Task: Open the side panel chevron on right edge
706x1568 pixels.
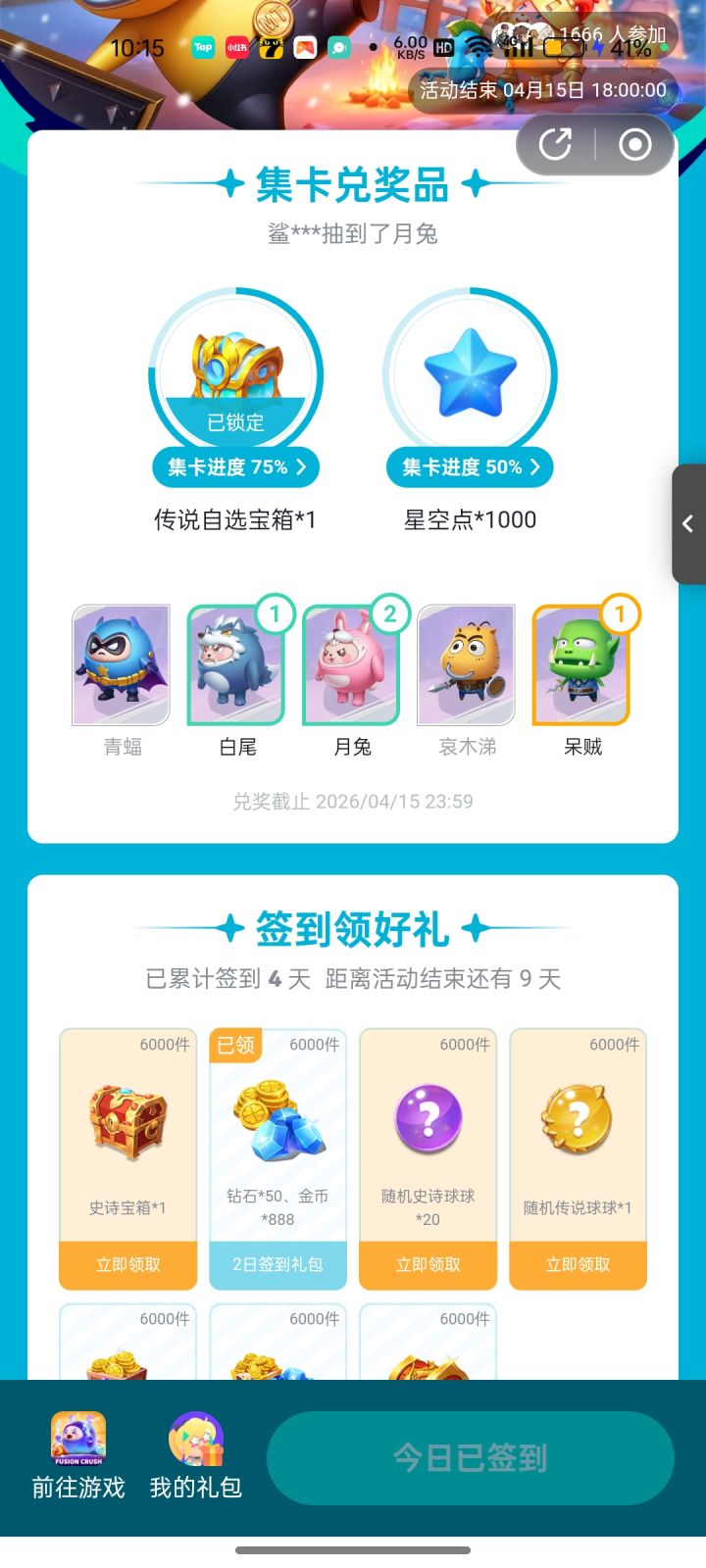Action: (687, 524)
